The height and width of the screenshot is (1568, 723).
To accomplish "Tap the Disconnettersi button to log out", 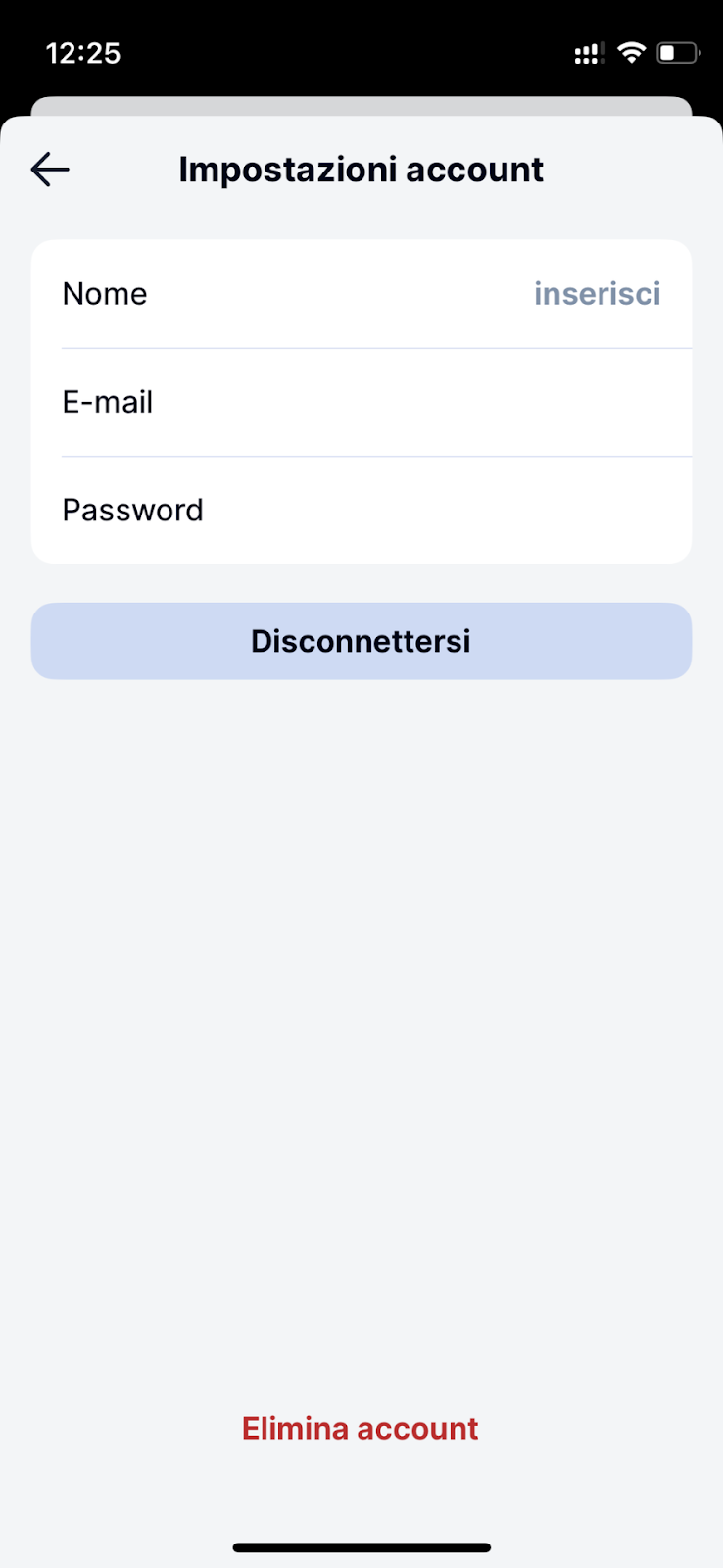I will click(361, 641).
